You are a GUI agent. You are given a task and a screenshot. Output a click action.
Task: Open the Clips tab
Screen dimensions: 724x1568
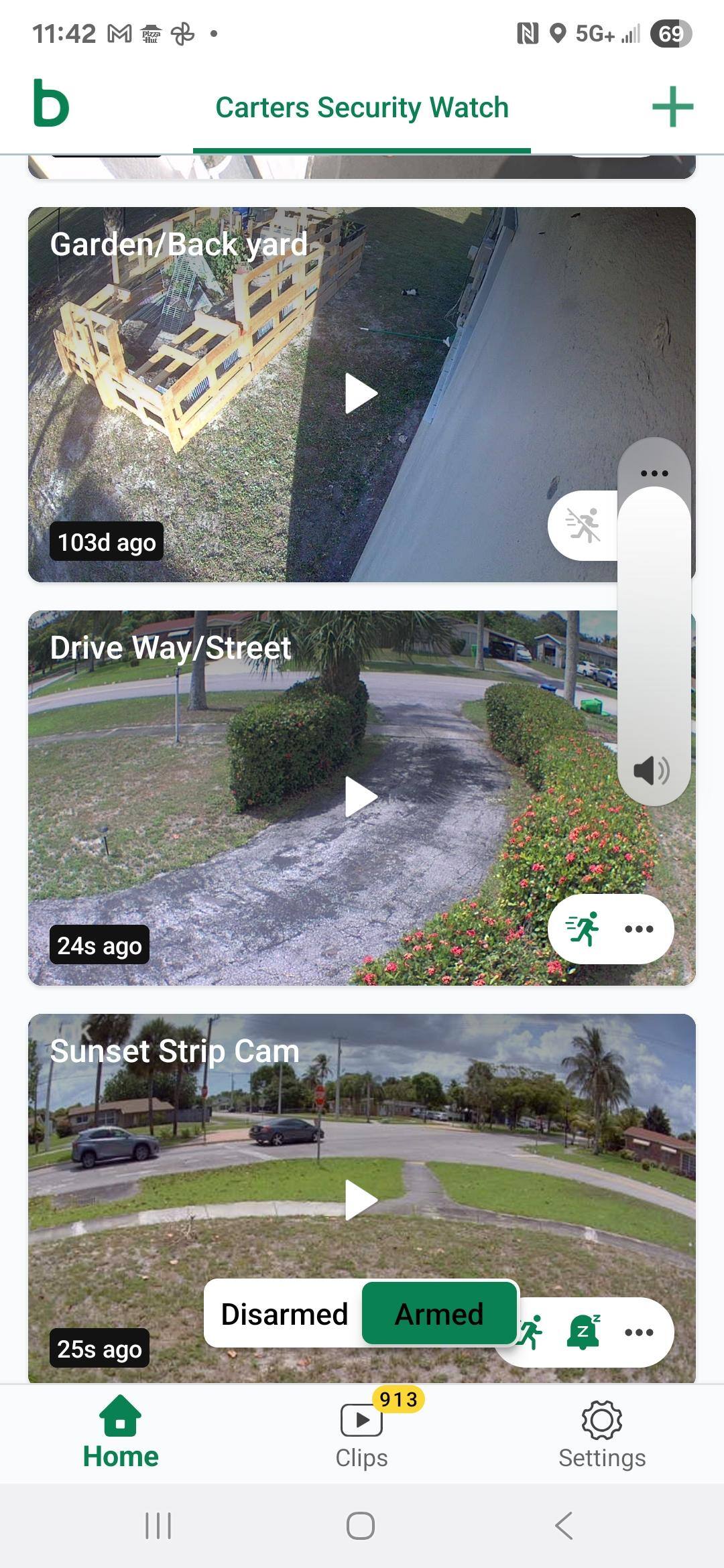pyautogui.click(x=362, y=1433)
